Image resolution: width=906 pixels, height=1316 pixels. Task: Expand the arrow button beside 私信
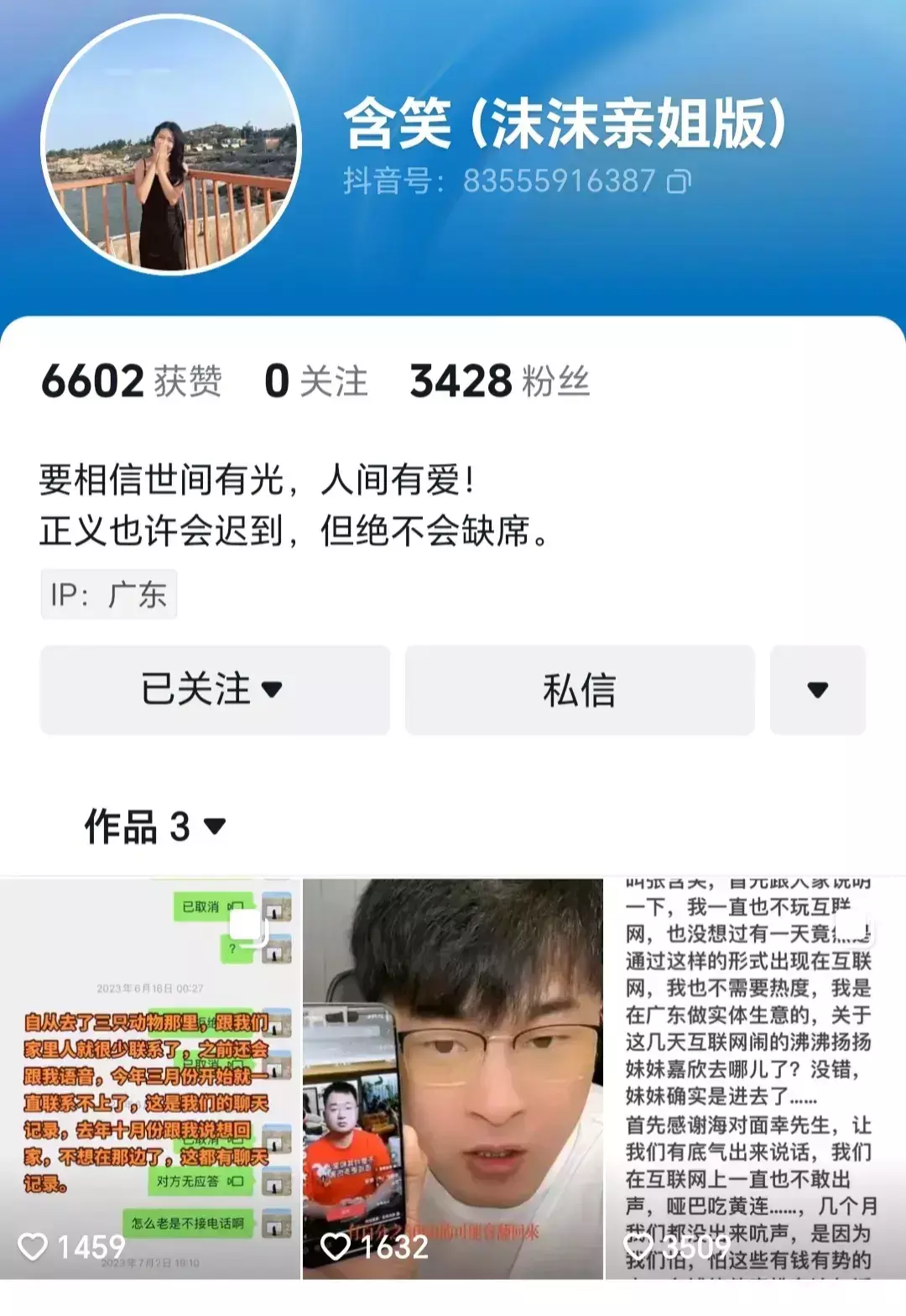817,690
